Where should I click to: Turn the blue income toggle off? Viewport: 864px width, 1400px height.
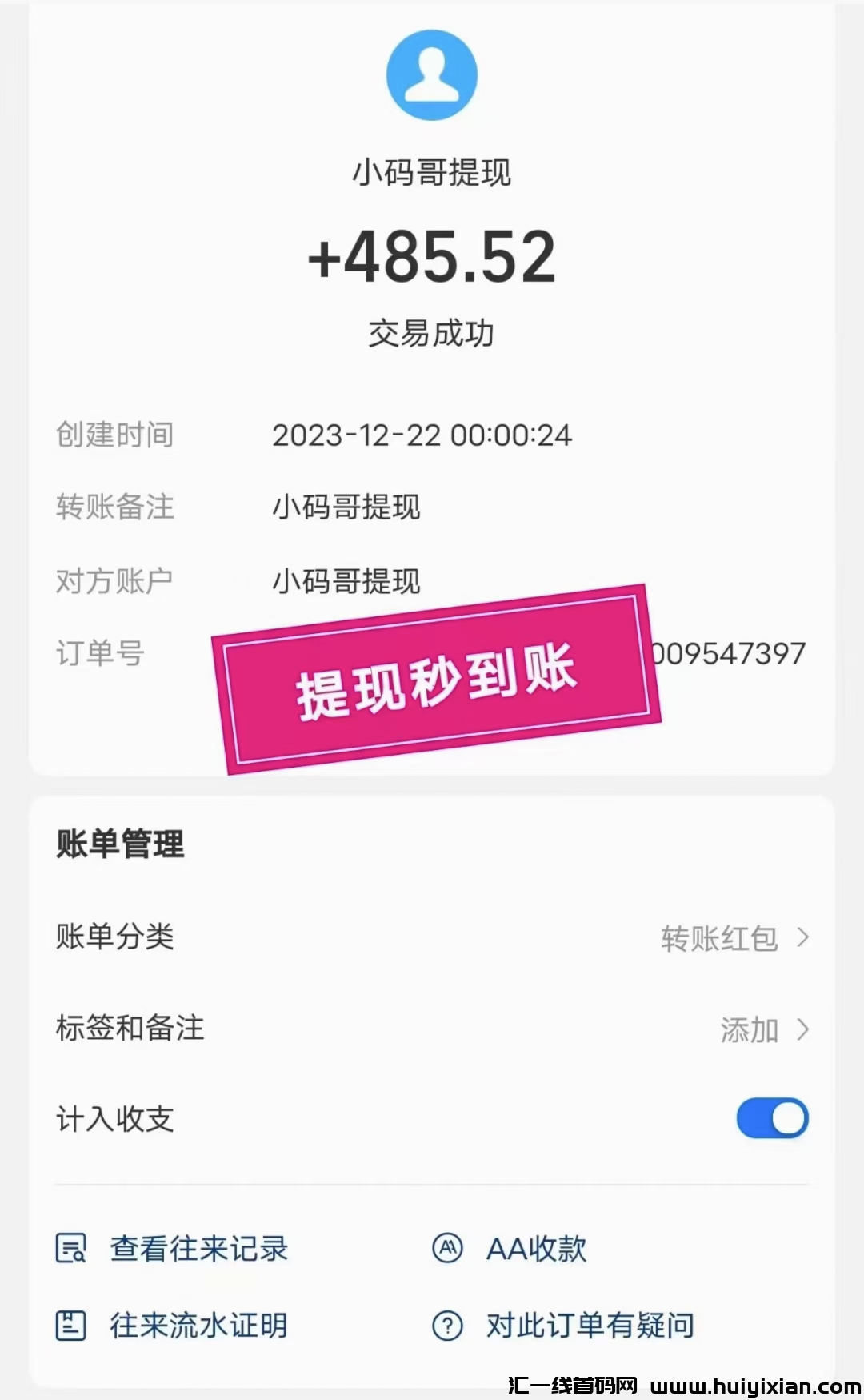[770, 1118]
